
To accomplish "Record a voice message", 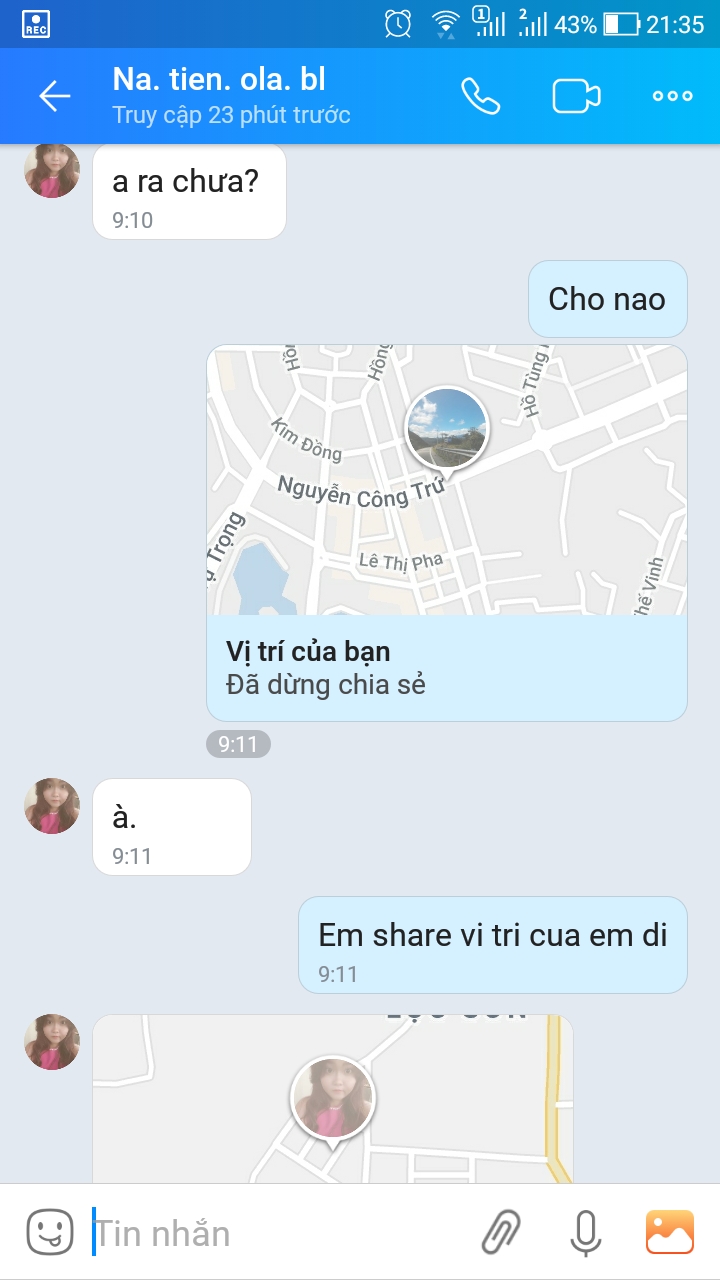I will pyautogui.click(x=585, y=1233).
